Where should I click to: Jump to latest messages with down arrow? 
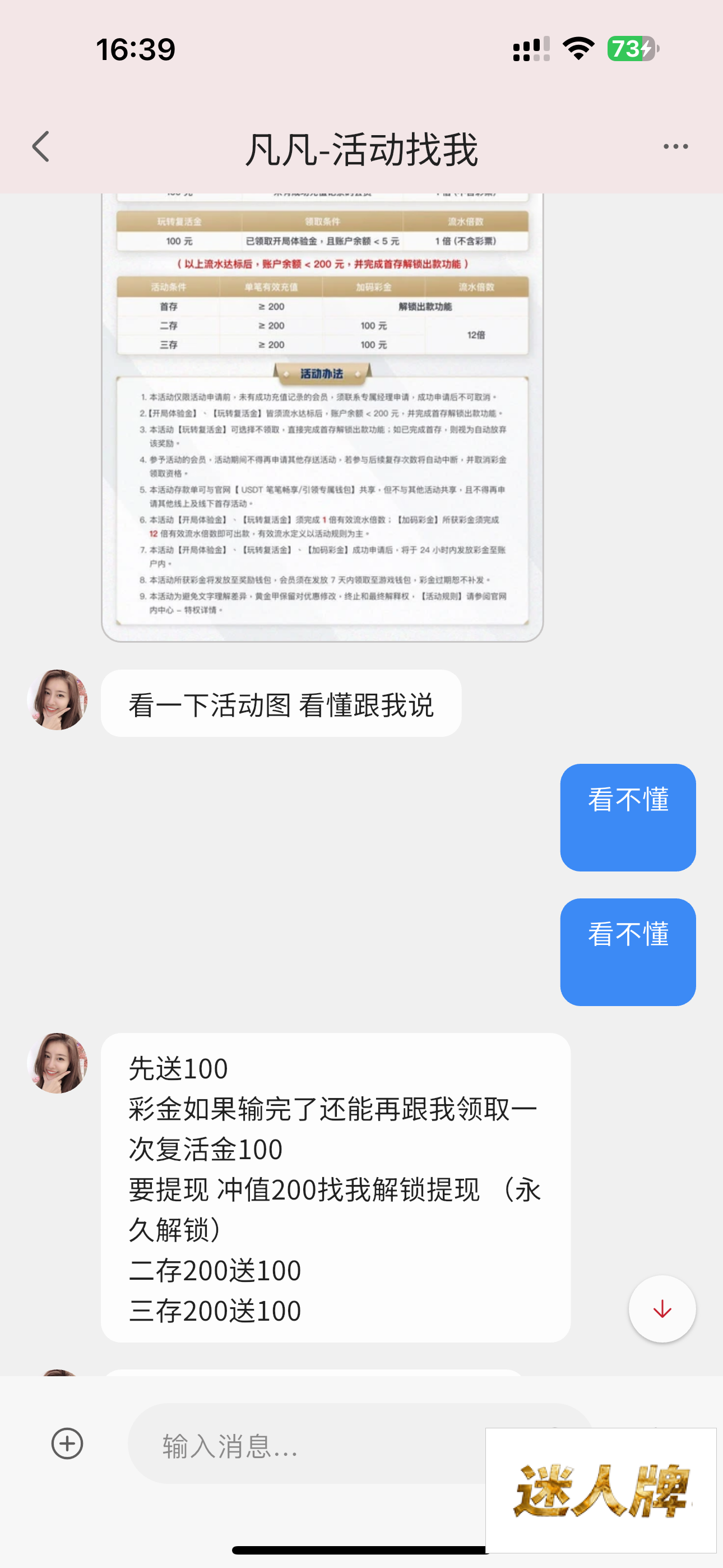(661, 1309)
